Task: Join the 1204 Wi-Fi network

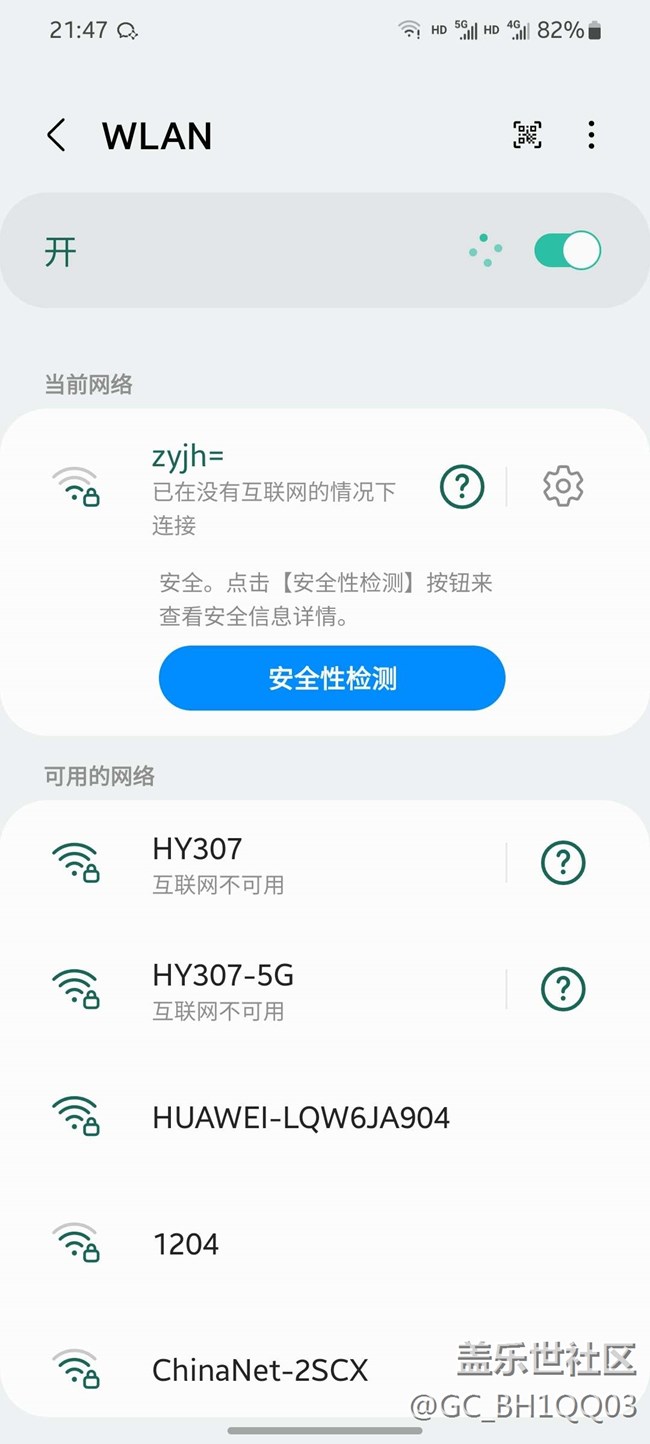Action: point(325,1244)
